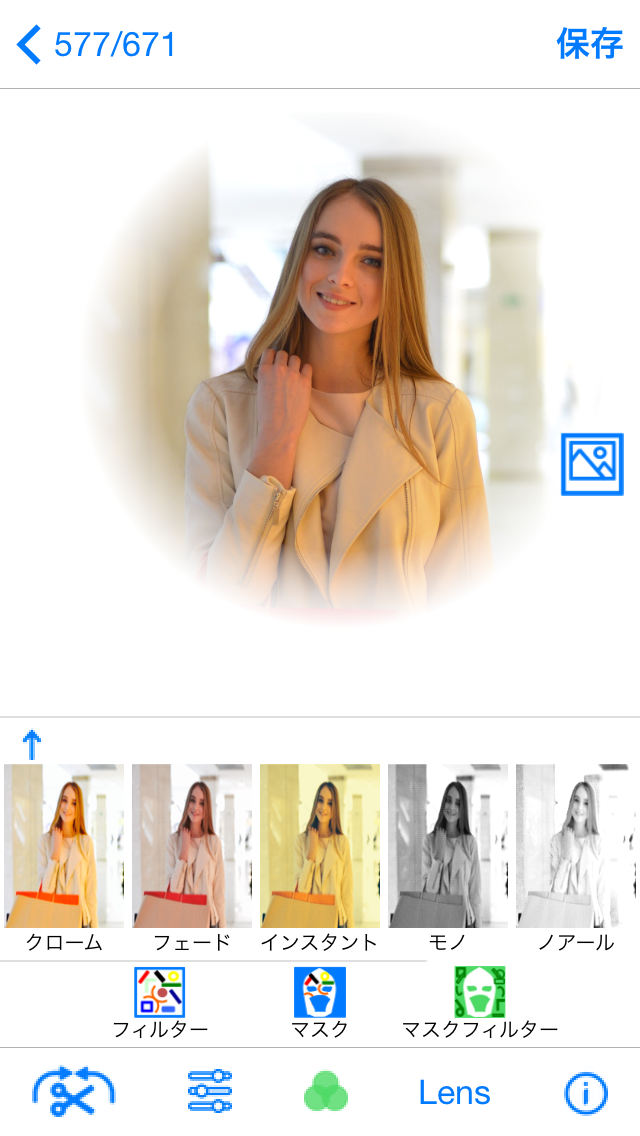This screenshot has height=1136, width=640.
Task: Open the info button
Action: click(x=586, y=1093)
